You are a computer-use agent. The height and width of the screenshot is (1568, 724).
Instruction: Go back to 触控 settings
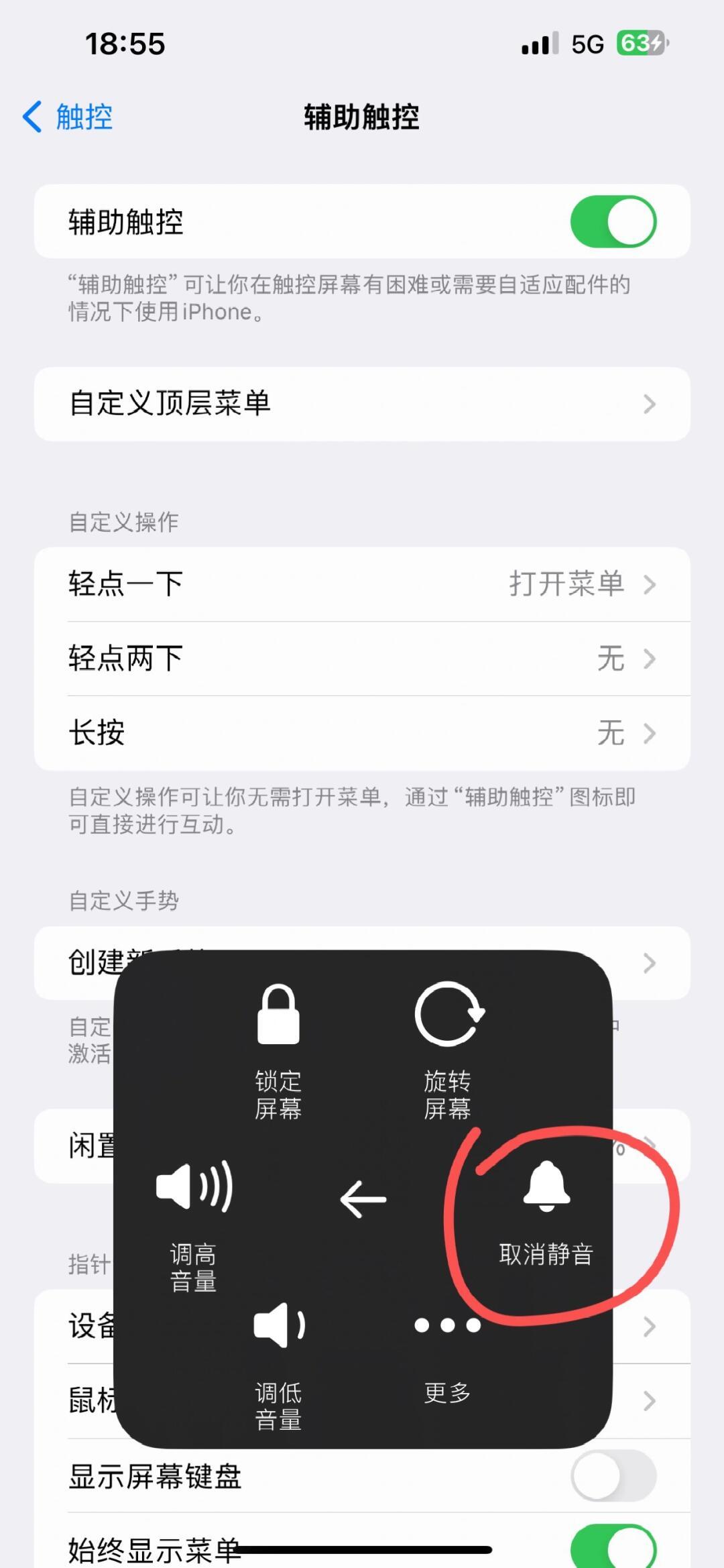[x=67, y=116]
